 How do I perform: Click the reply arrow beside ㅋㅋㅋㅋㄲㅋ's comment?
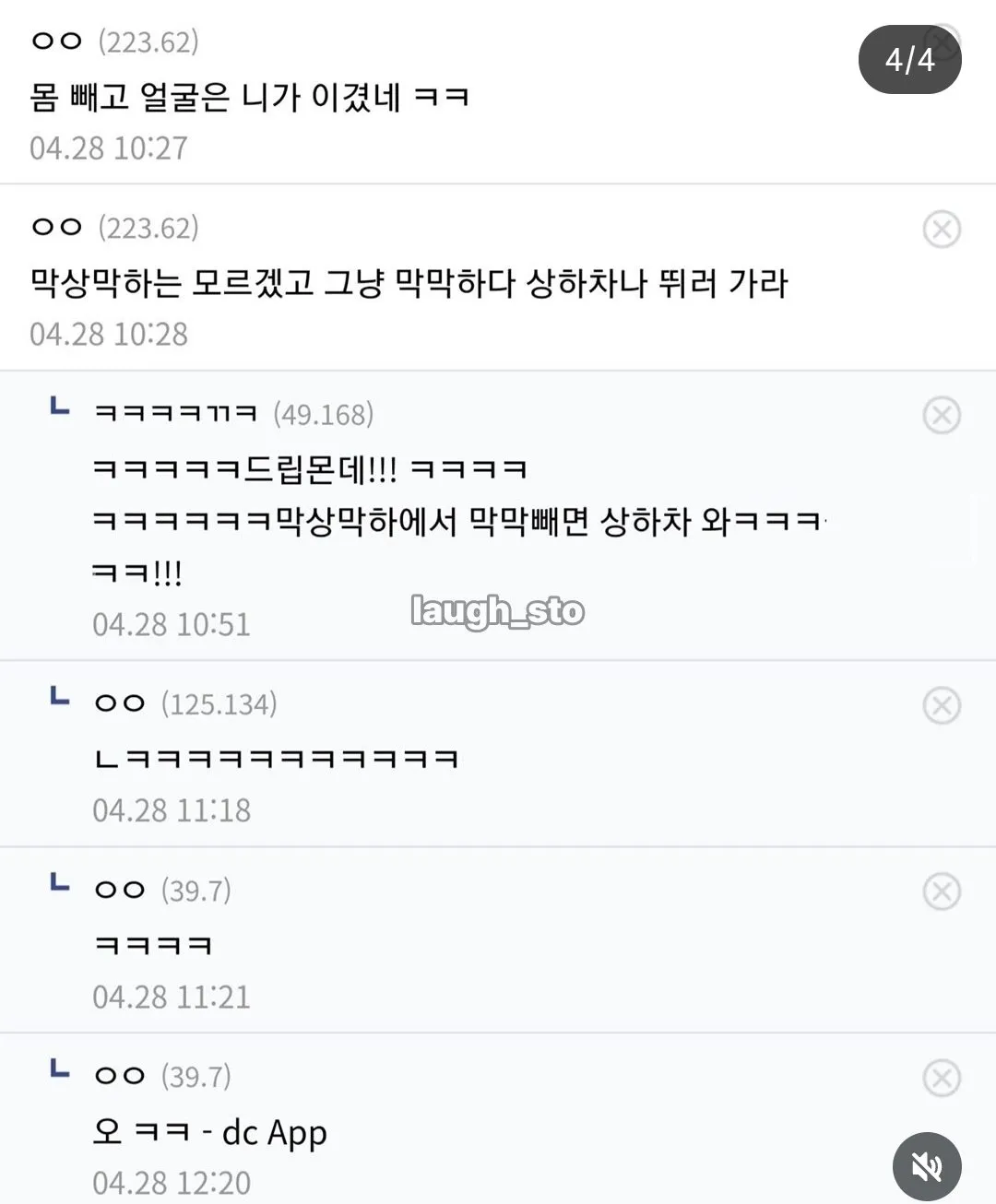(x=58, y=411)
